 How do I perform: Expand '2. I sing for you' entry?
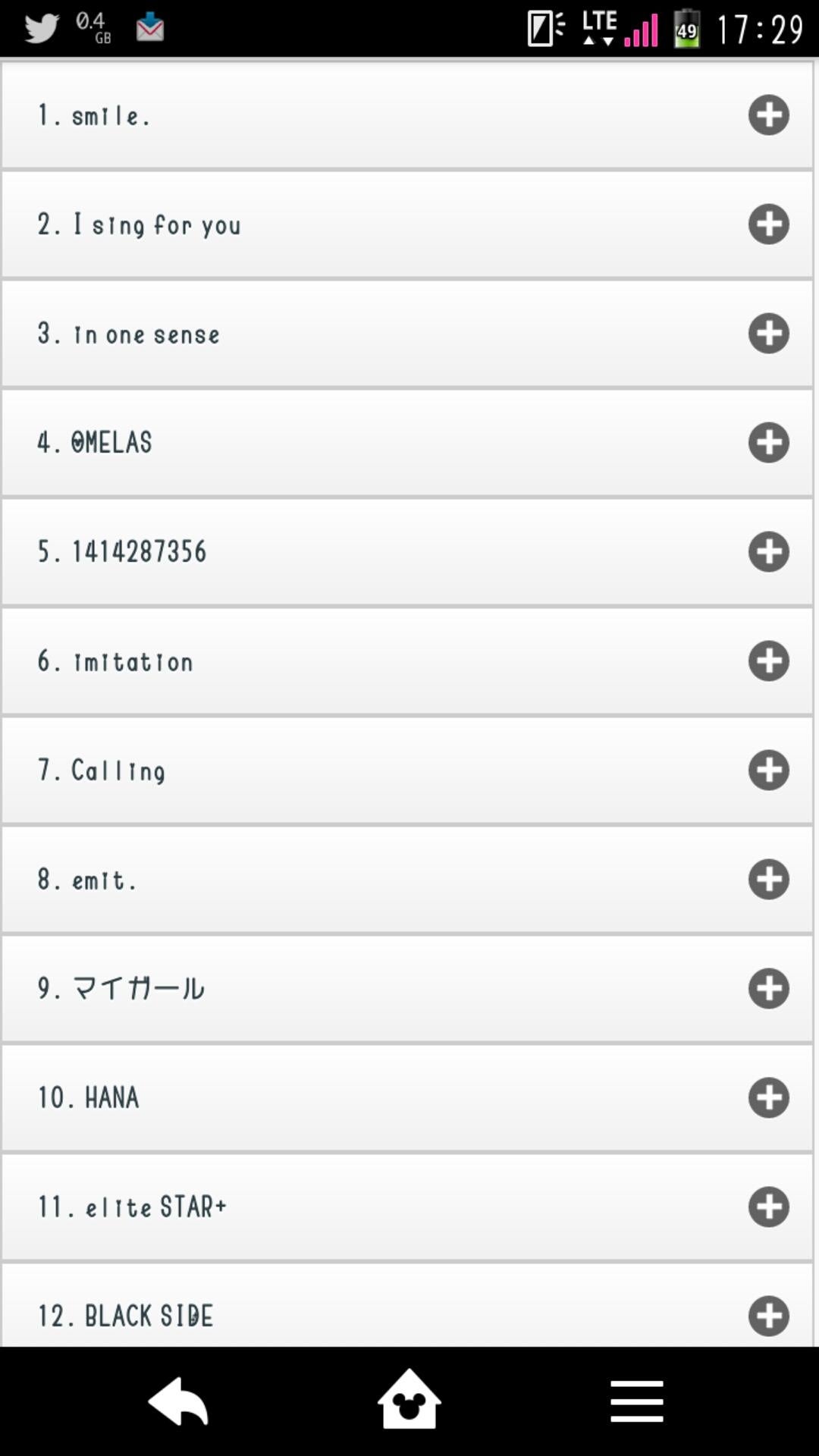(768, 224)
